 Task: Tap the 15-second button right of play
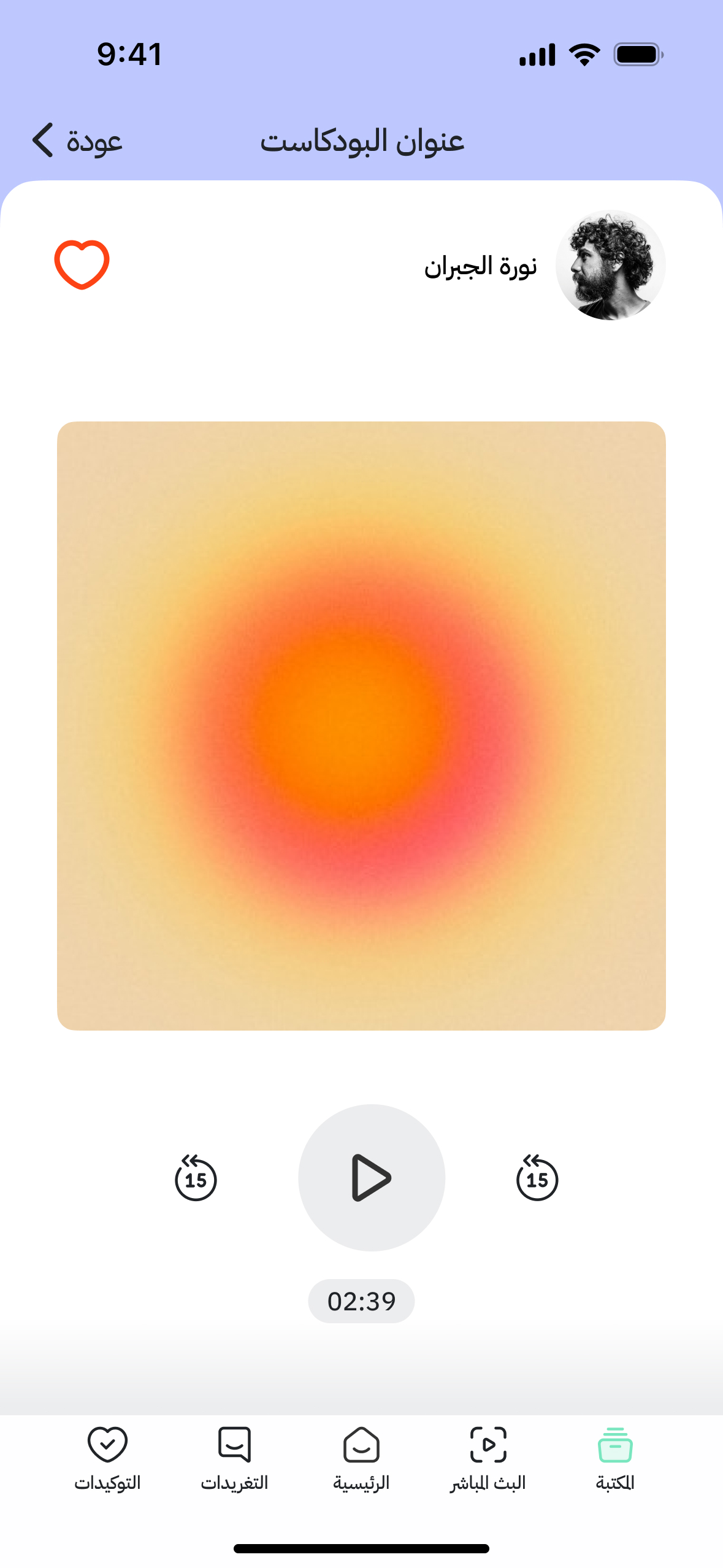click(537, 1177)
